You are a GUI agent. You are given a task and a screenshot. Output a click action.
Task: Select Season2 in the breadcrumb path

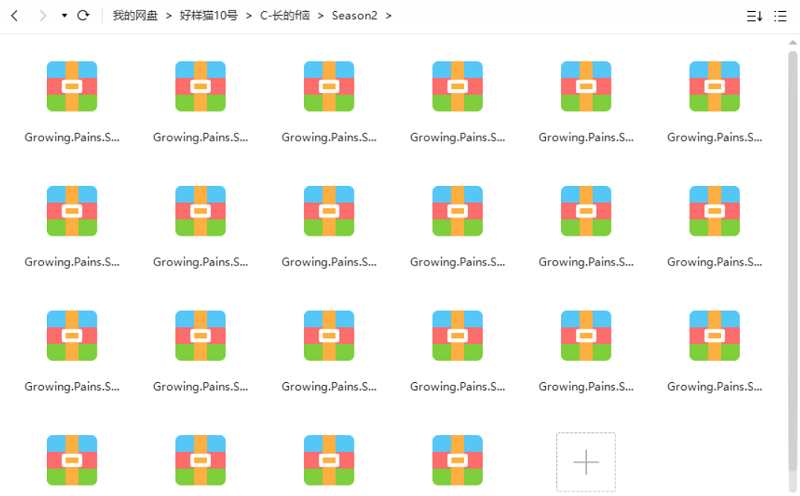(354, 16)
